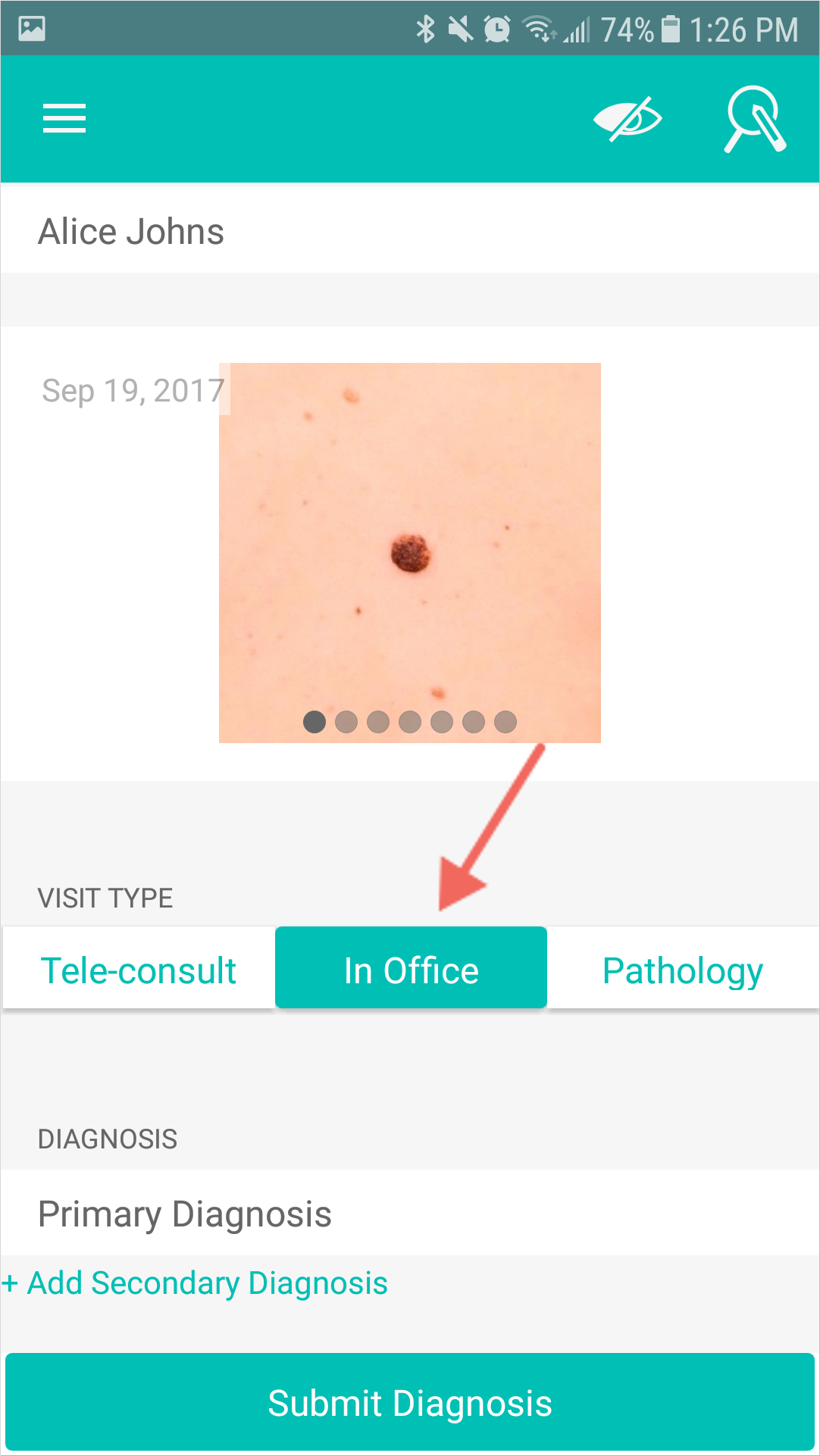Submit Diagnosis
Image resolution: width=820 pixels, height=1456 pixels.
(410, 1403)
